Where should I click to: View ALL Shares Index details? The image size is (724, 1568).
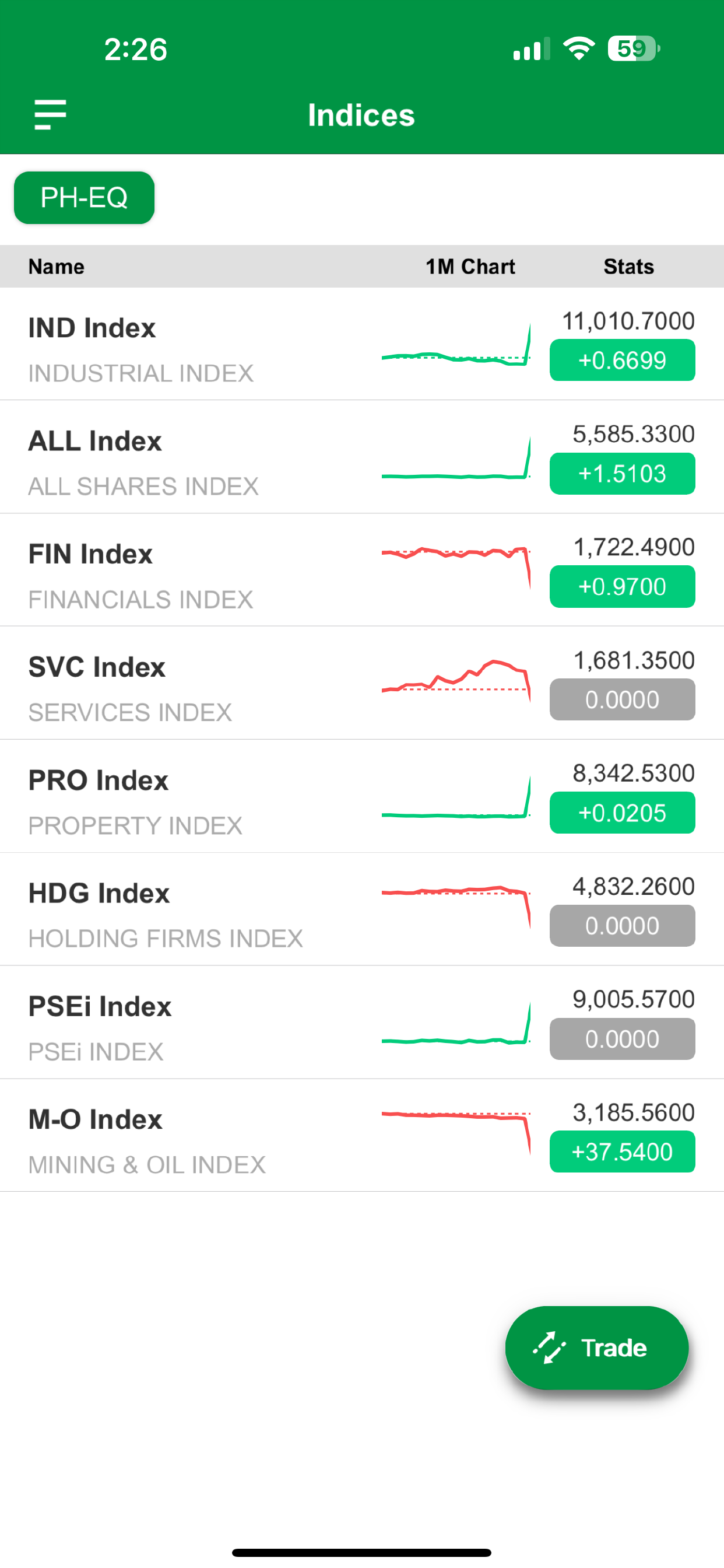(362, 457)
